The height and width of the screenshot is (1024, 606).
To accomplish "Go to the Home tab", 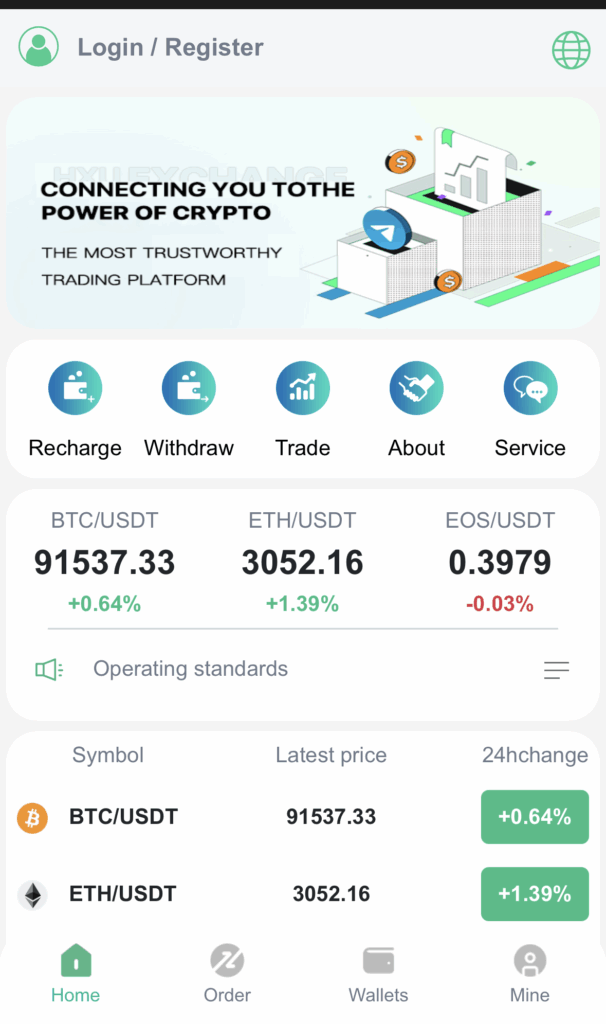I will pos(76,974).
